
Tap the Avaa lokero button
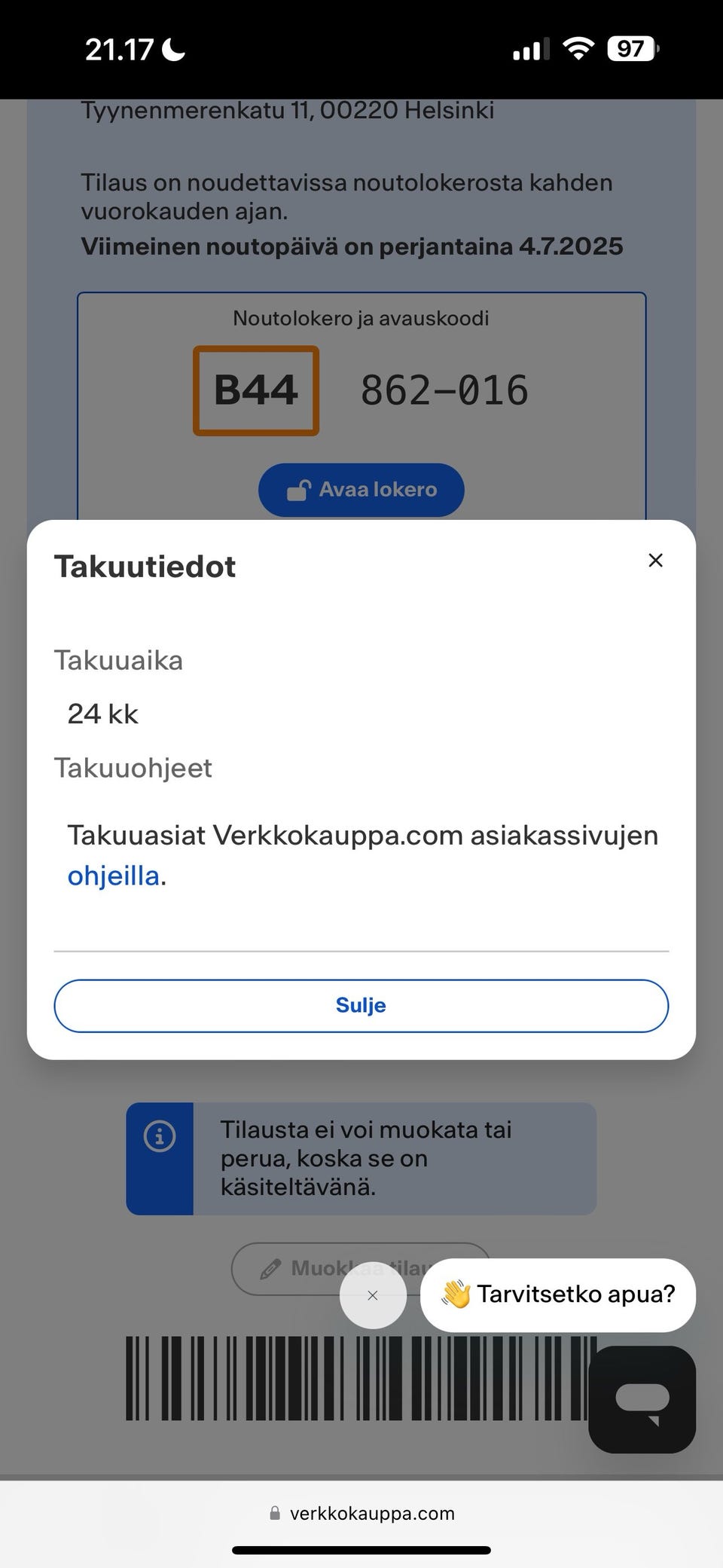361,489
